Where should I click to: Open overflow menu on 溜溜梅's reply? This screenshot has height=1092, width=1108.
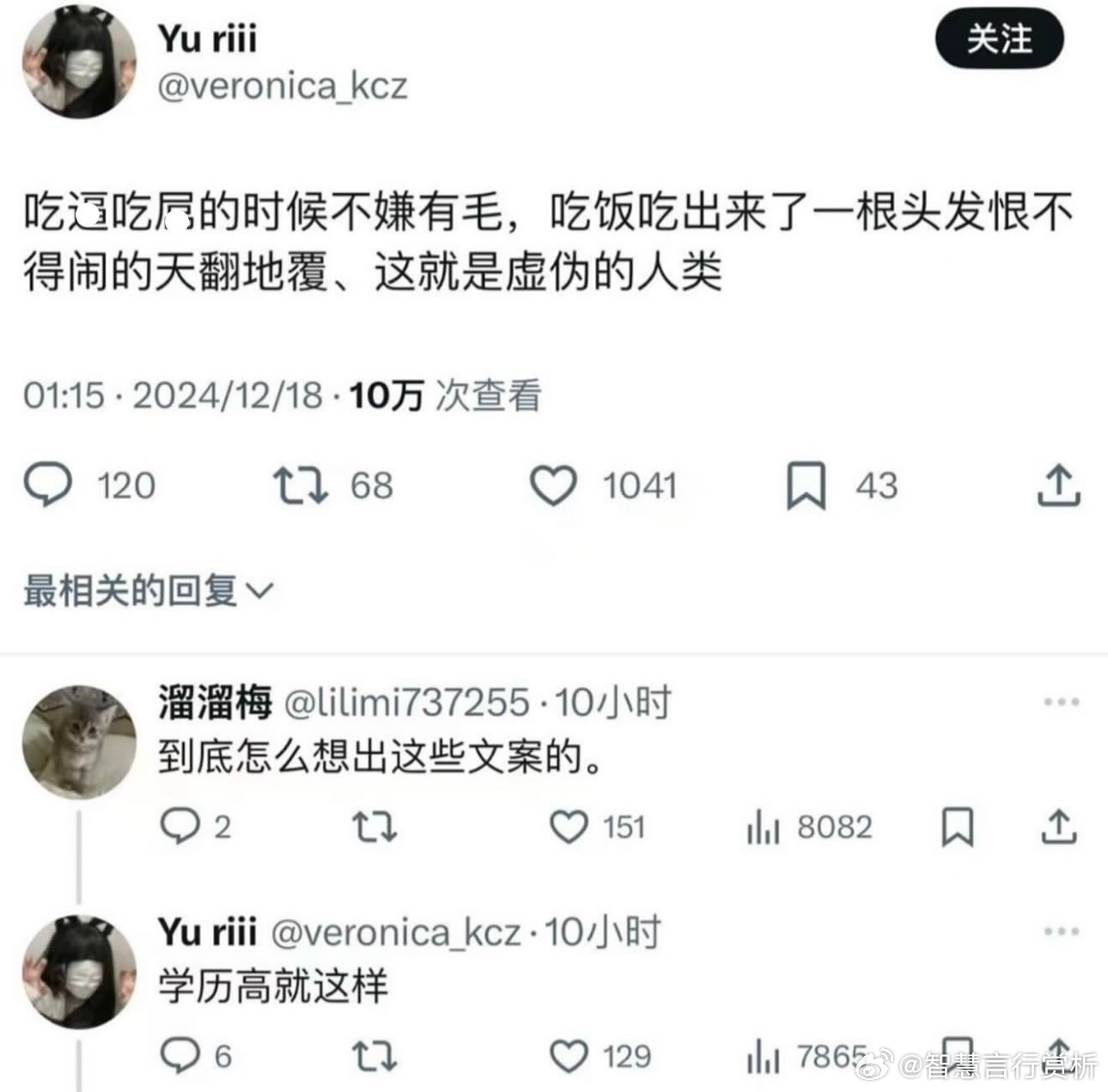(x=1062, y=703)
